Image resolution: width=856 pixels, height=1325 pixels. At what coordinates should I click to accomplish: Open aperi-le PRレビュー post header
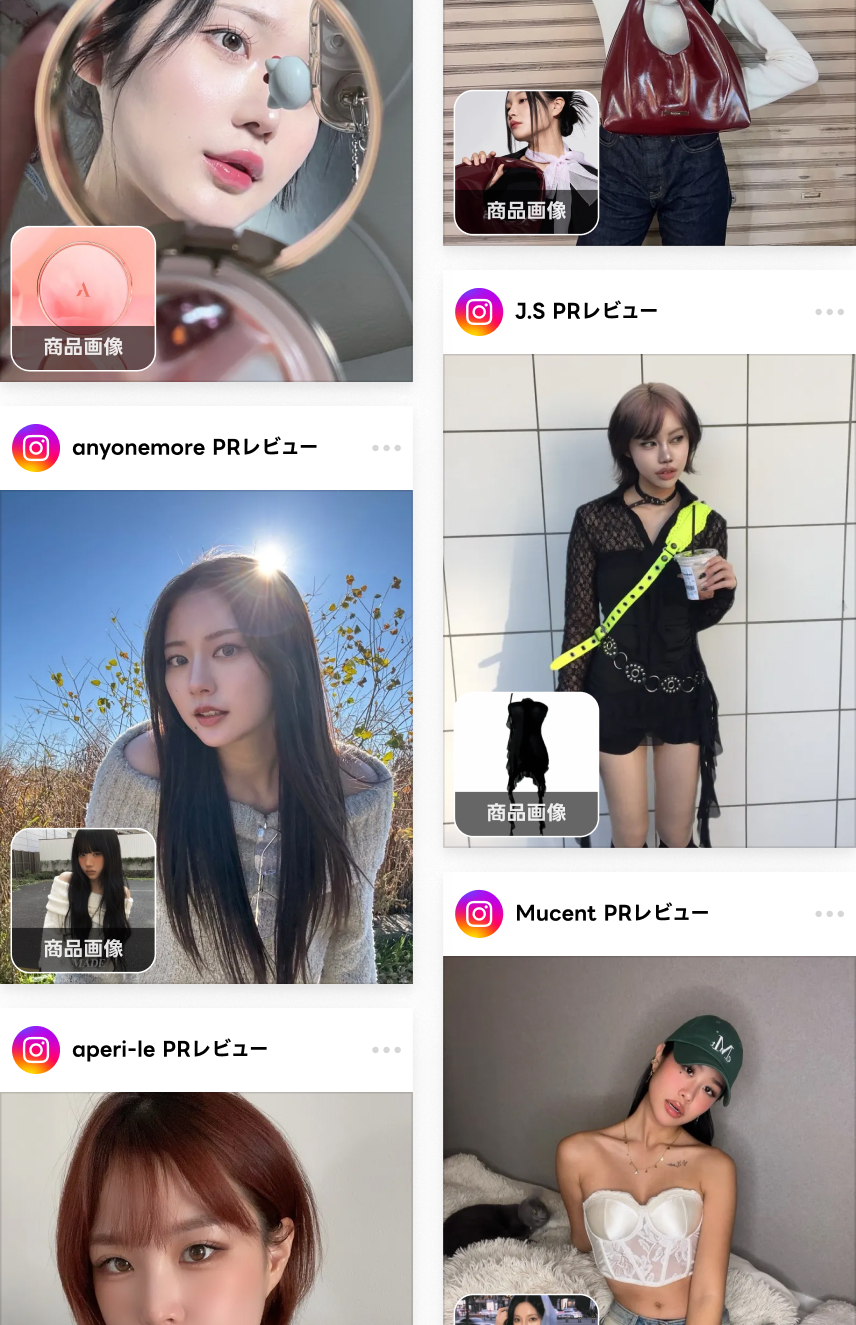(x=169, y=1050)
